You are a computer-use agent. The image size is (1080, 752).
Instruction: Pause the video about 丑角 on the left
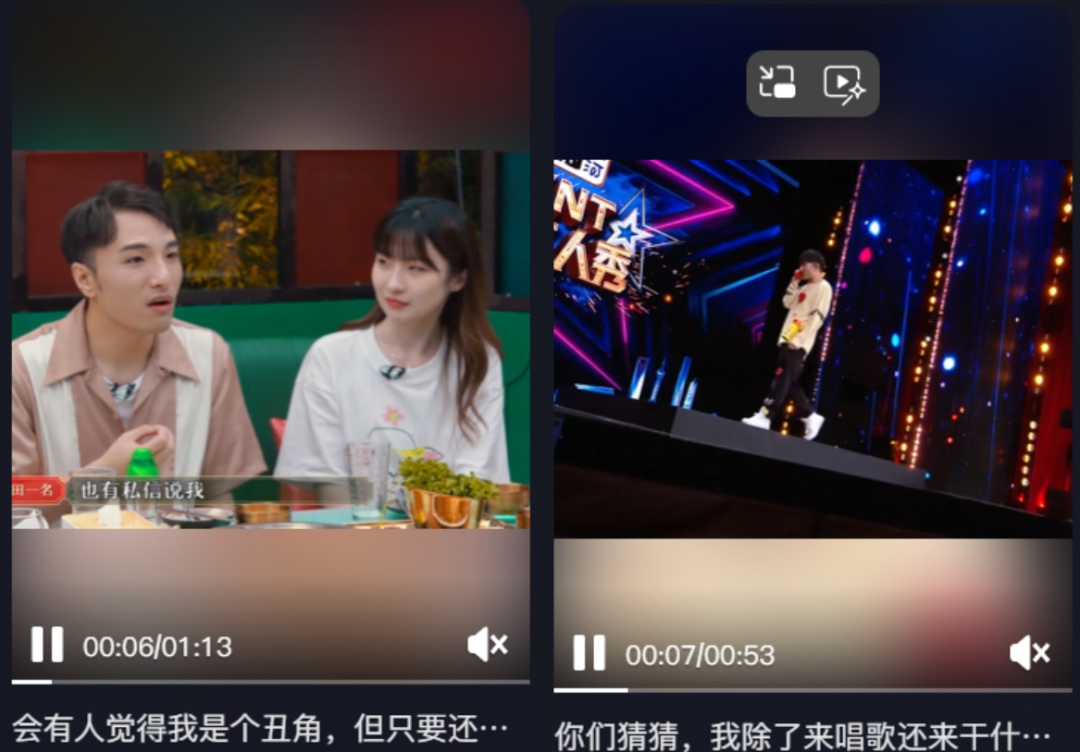tap(47, 645)
